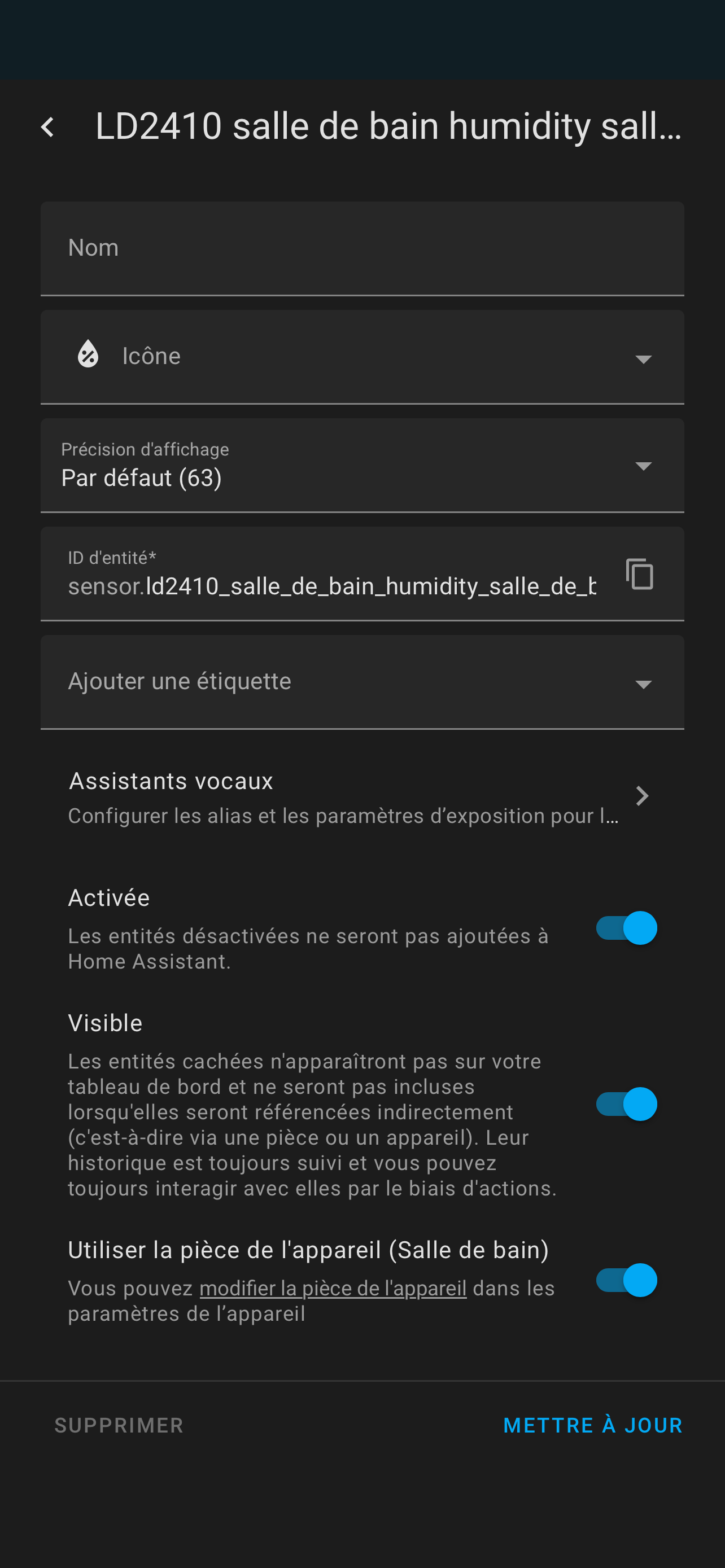
Task: Go back with the top-left arrow
Action: click(48, 127)
